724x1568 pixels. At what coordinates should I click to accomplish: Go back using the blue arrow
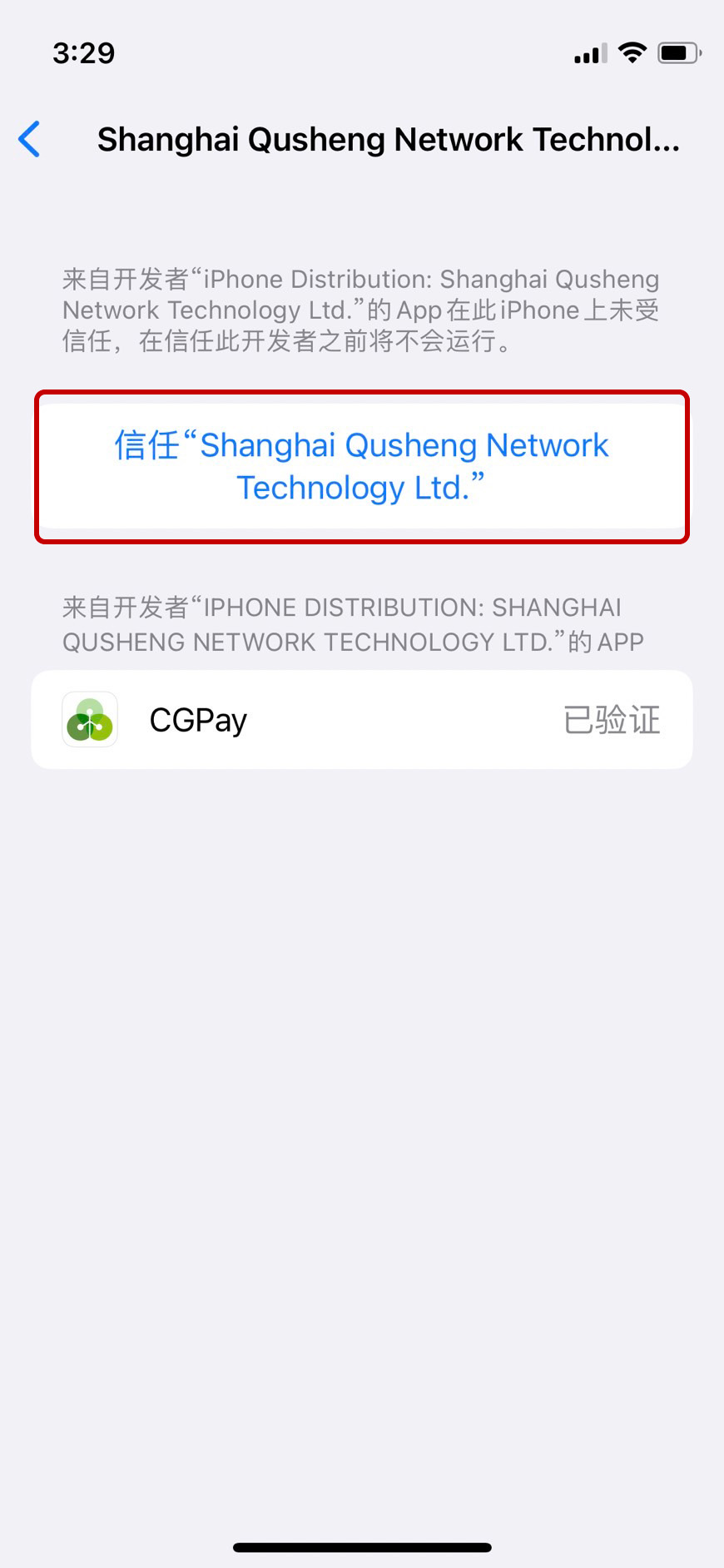30,139
